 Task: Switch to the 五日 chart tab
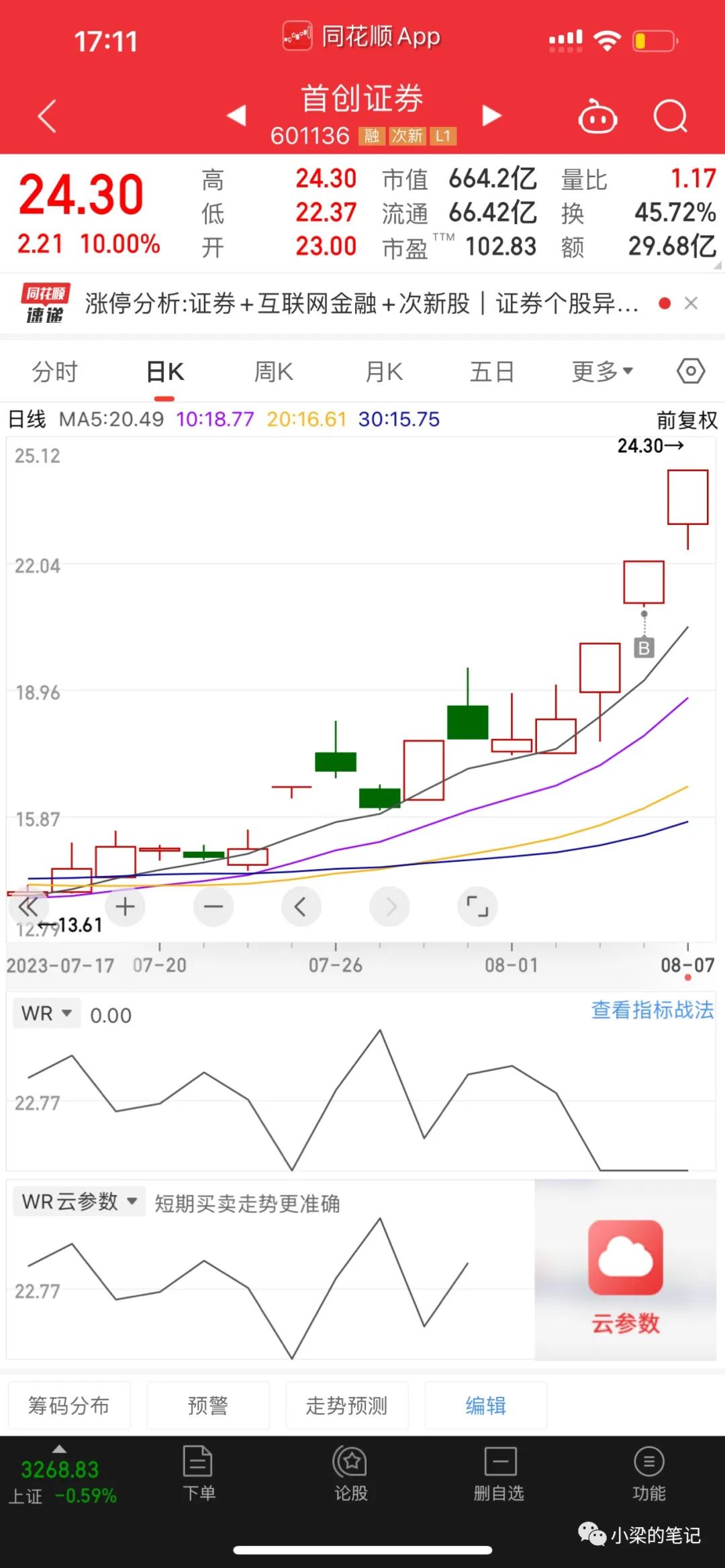(491, 371)
